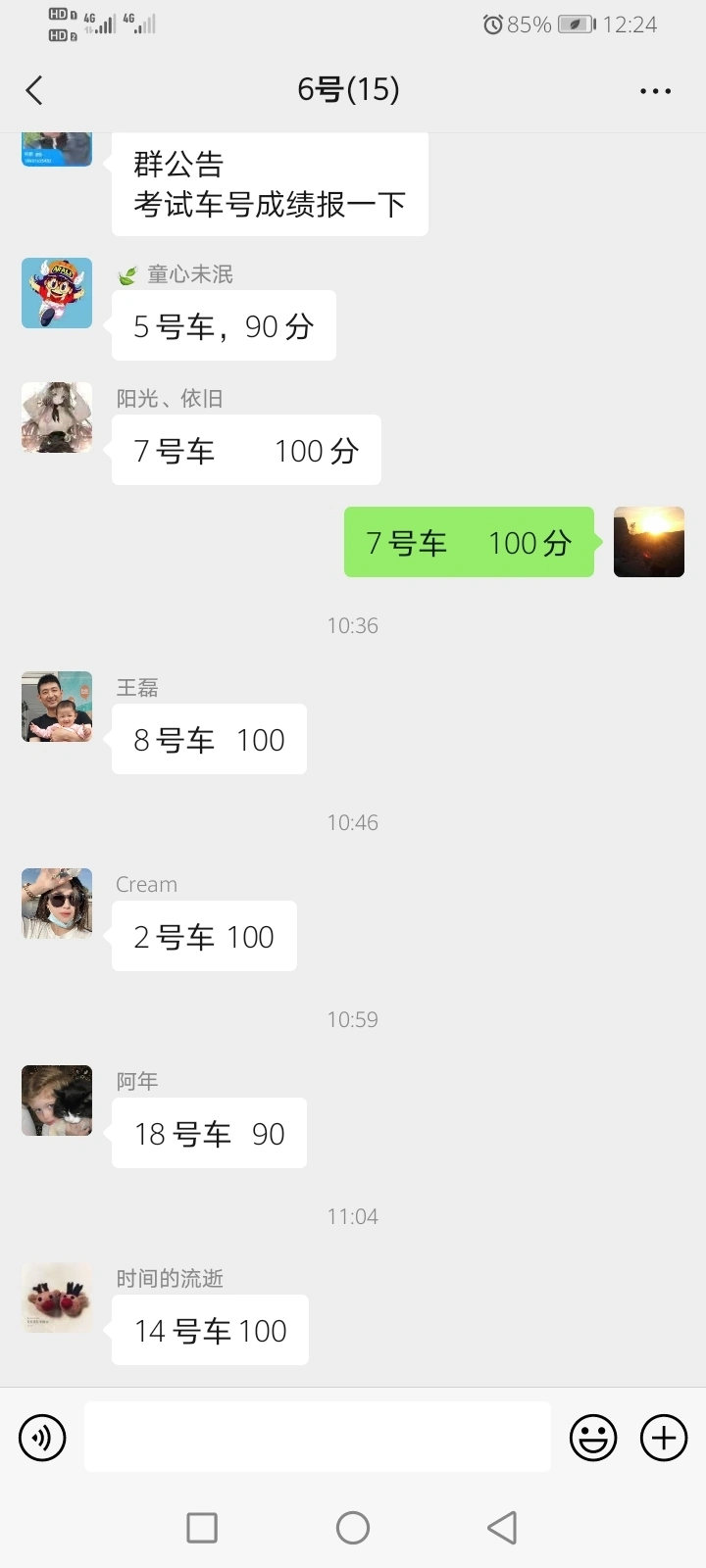Open the emoji picker
The width and height of the screenshot is (706, 1568).
(x=593, y=1438)
